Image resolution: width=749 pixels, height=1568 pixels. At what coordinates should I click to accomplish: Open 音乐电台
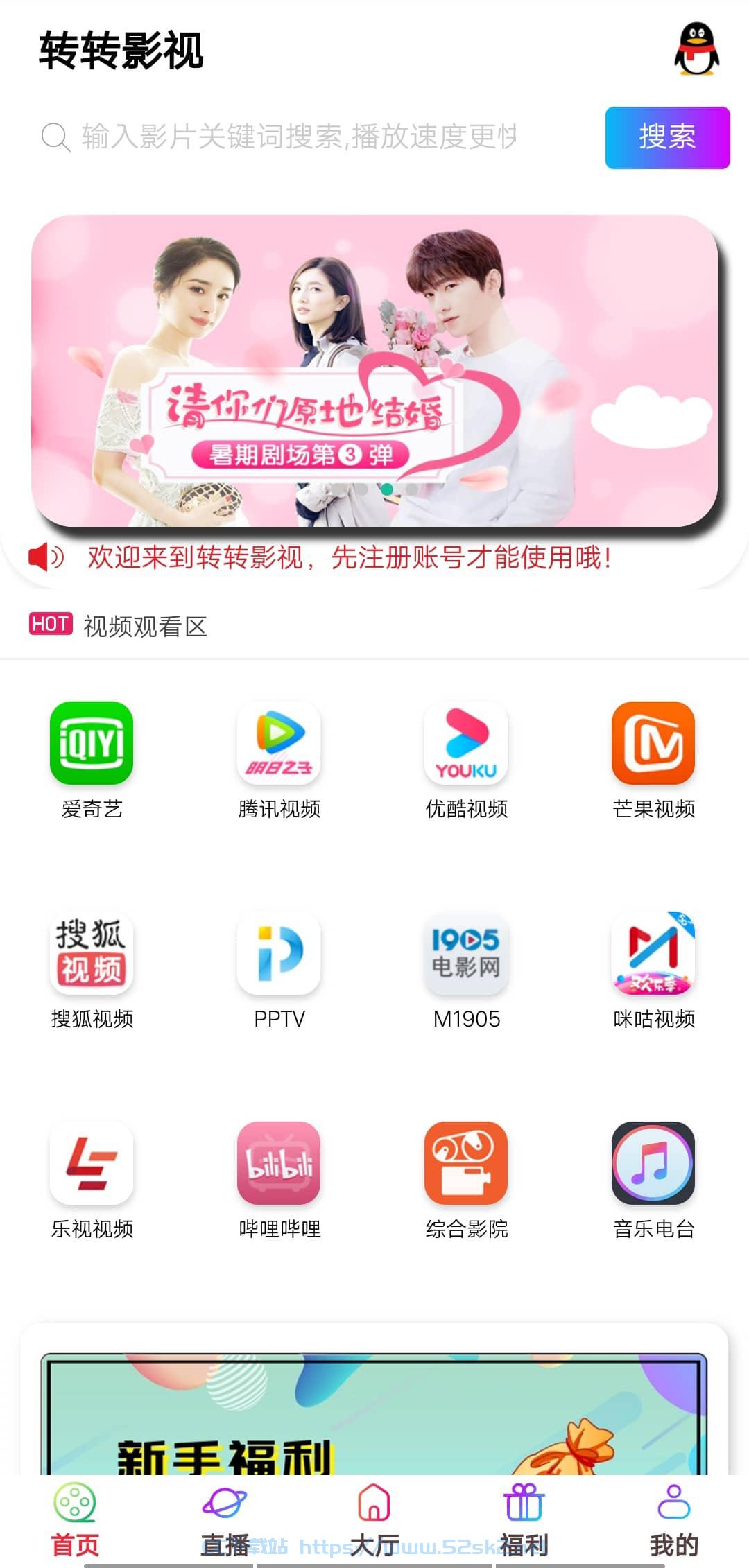click(x=653, y=1181)
